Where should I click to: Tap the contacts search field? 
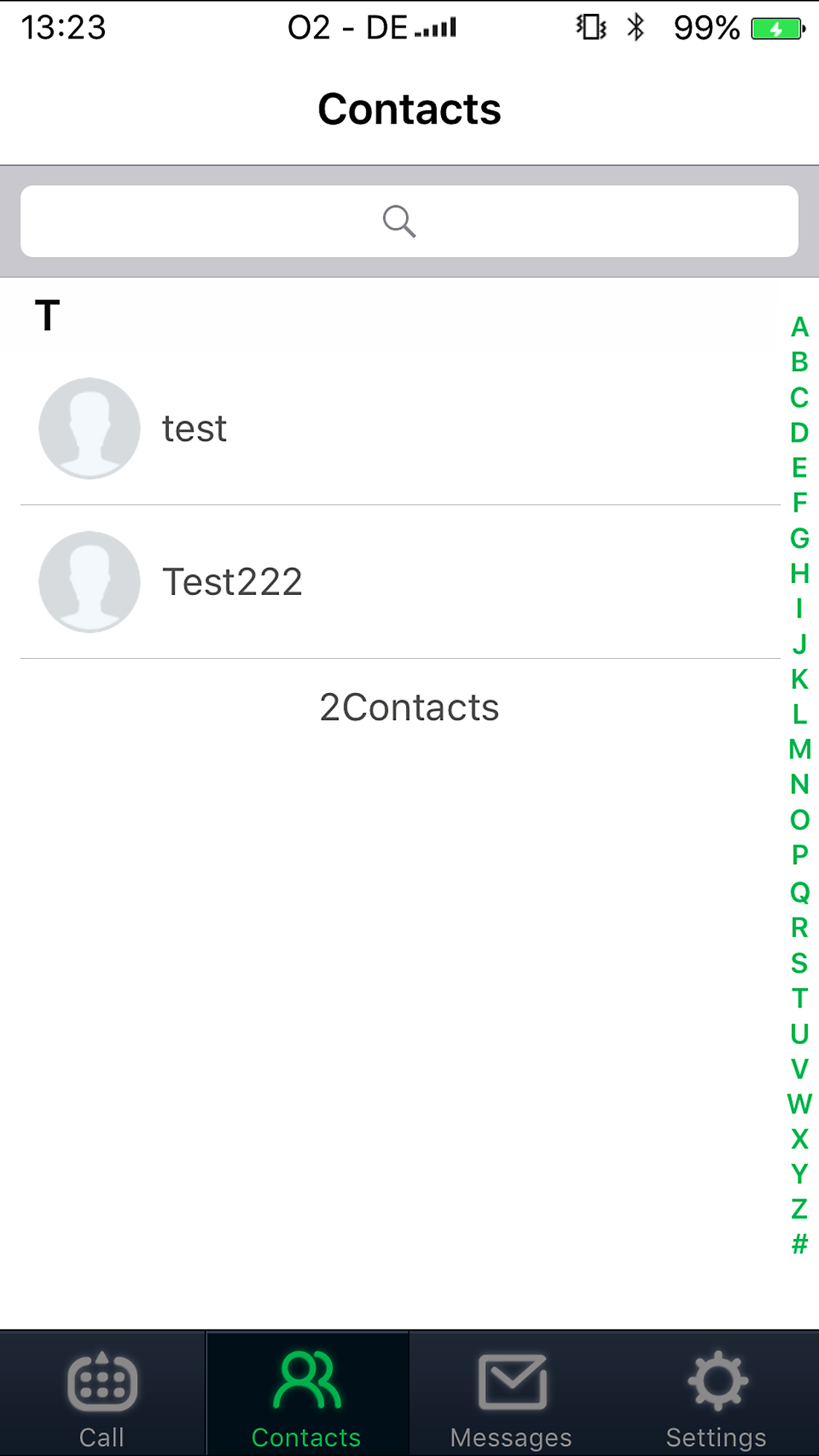[x=409, y=221]
